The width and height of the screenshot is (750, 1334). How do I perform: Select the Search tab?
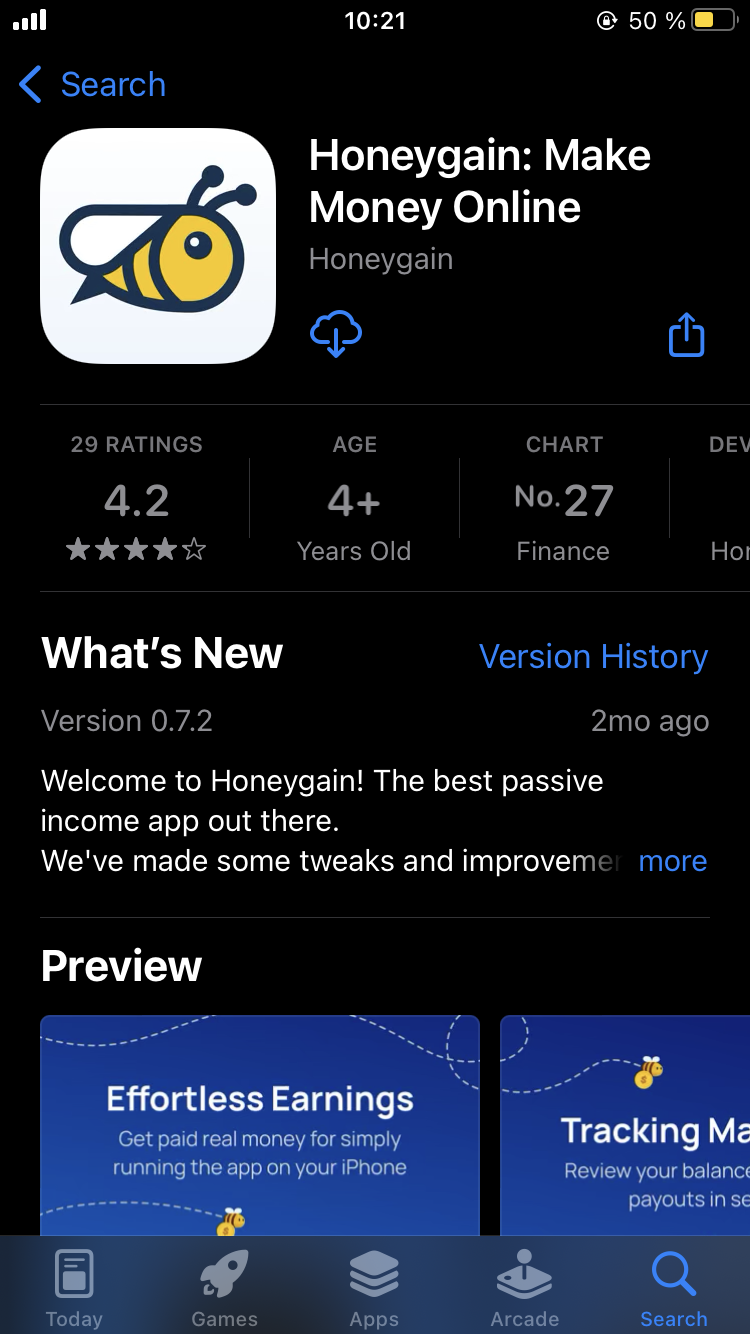[673, 1288]
